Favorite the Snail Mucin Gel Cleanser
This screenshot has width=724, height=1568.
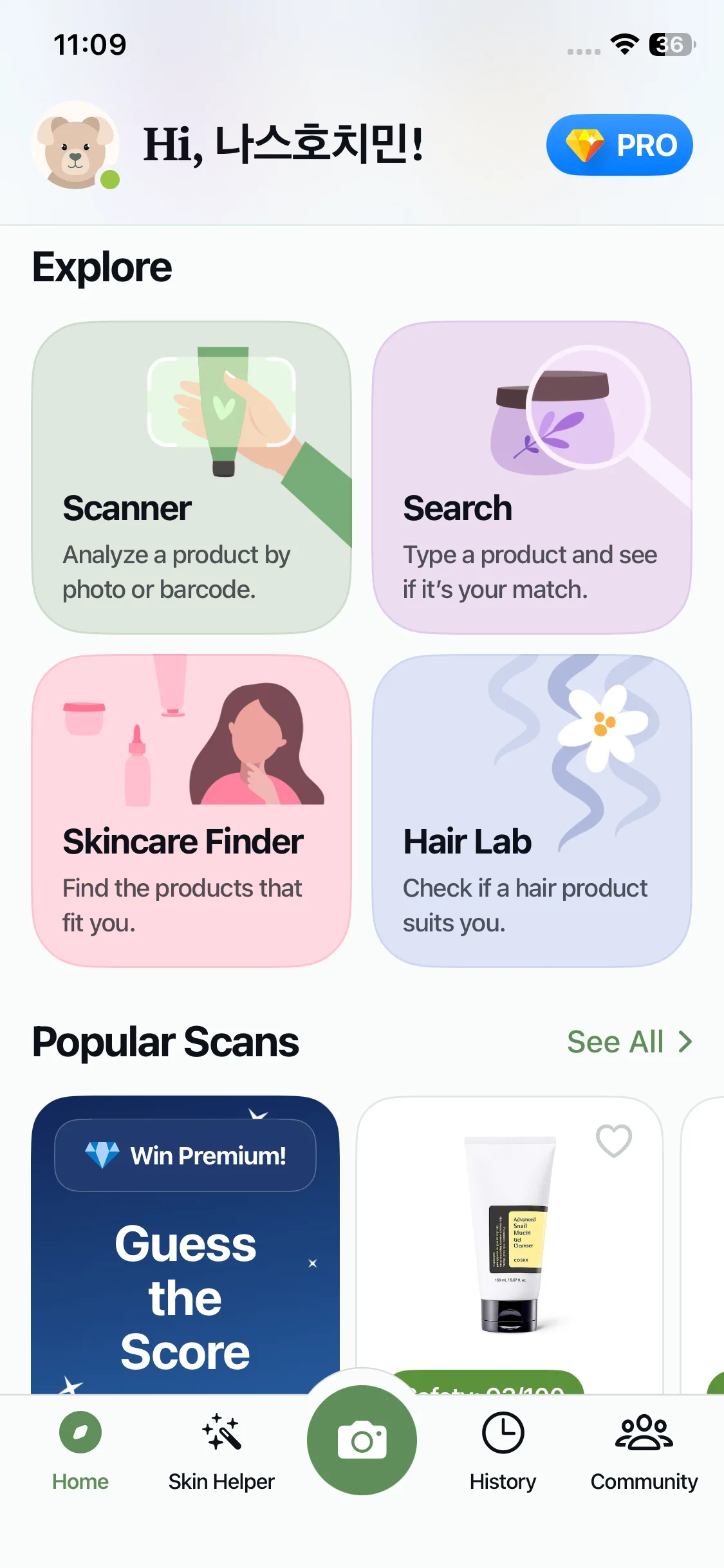click(x=613, y=1141)
